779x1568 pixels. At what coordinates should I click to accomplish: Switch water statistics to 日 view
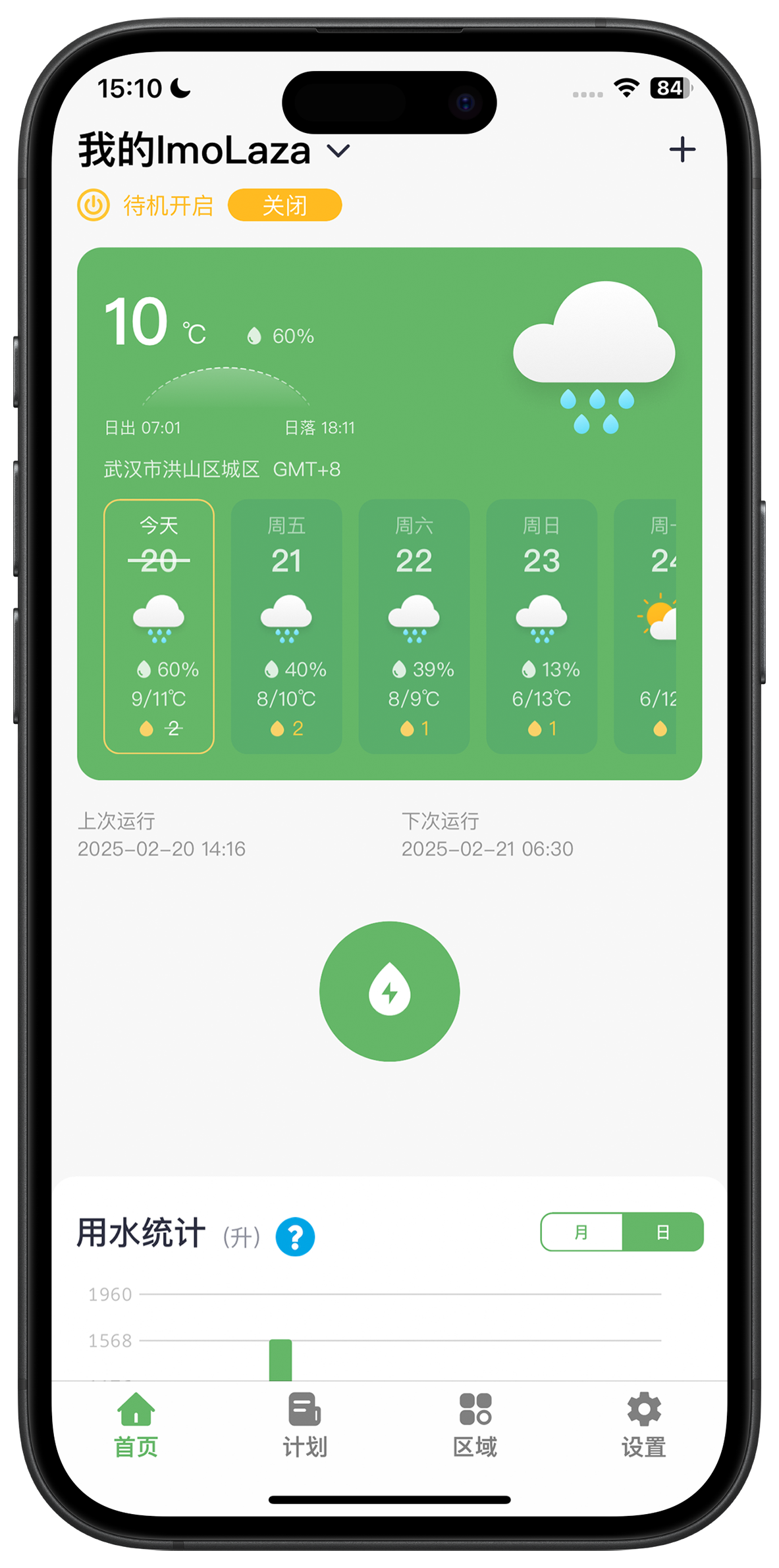[662, 1232]
